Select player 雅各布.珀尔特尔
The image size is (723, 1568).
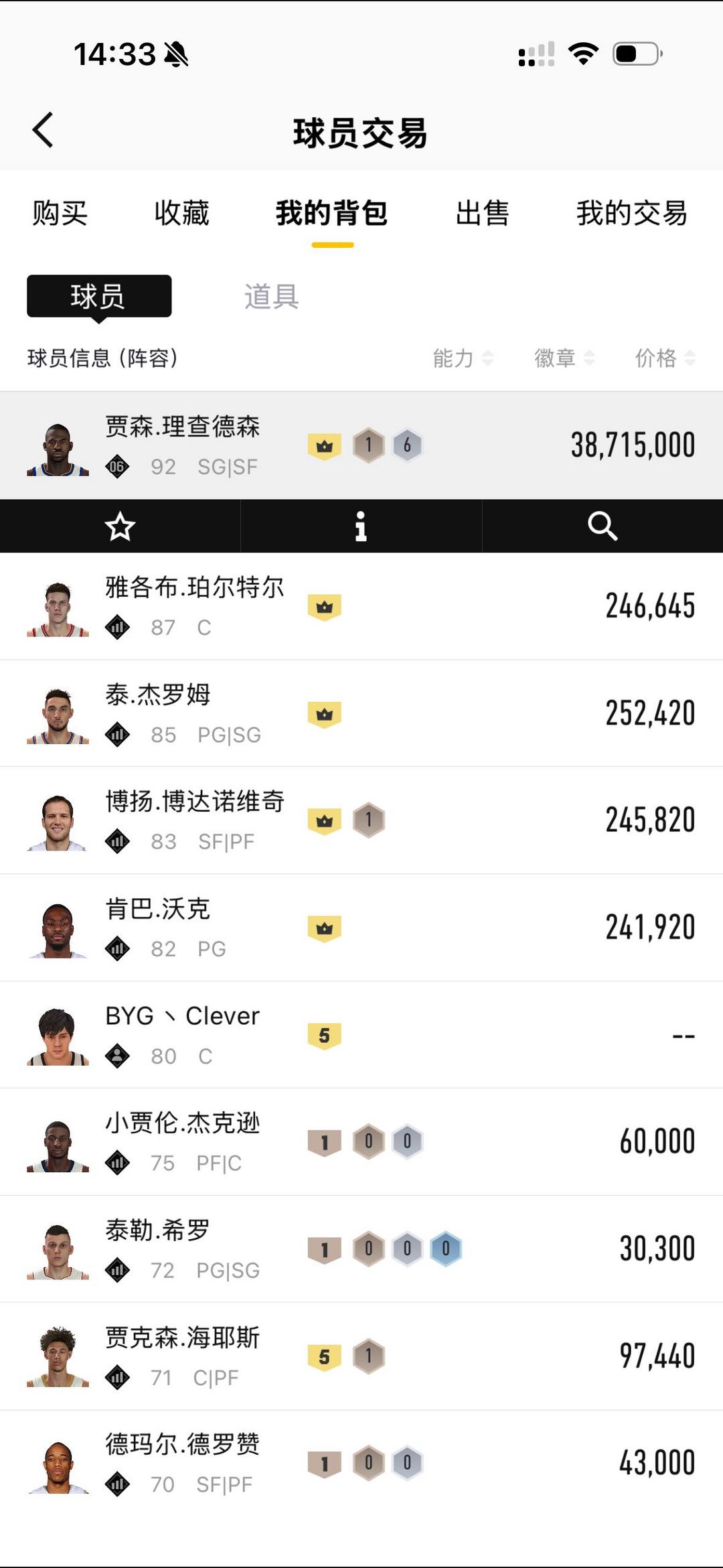click(x=361, y=607)
